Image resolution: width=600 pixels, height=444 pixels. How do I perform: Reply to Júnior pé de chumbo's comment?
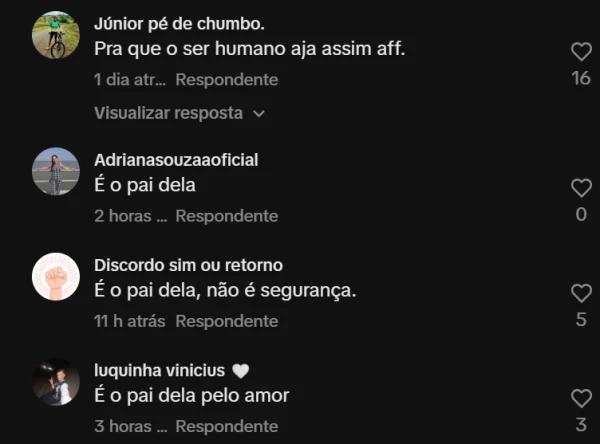click(x=227, y=80)
